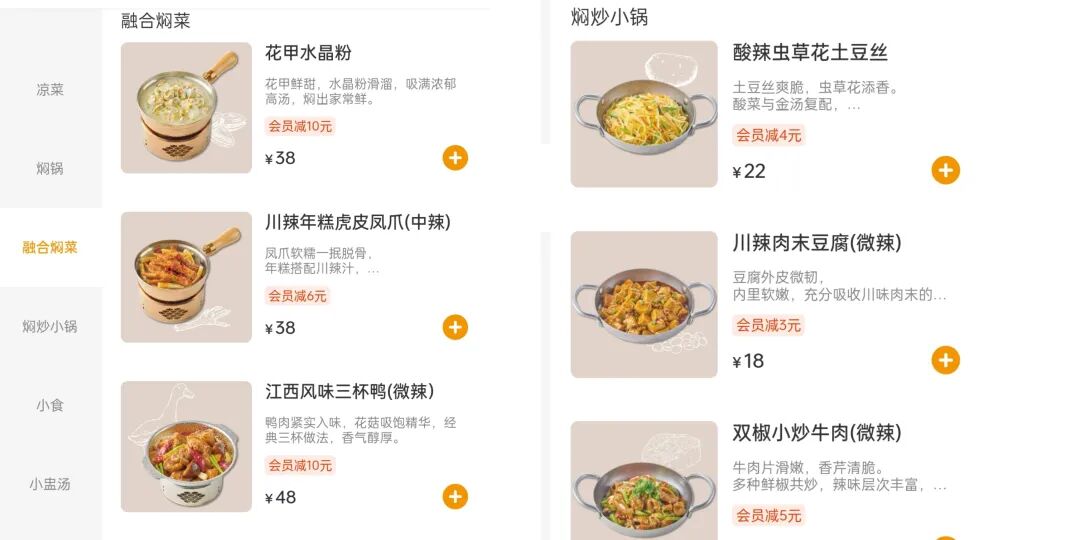Add 花甲水晶粉 to cart
The height and width of the screenshot is (540, 1080).
455,158
